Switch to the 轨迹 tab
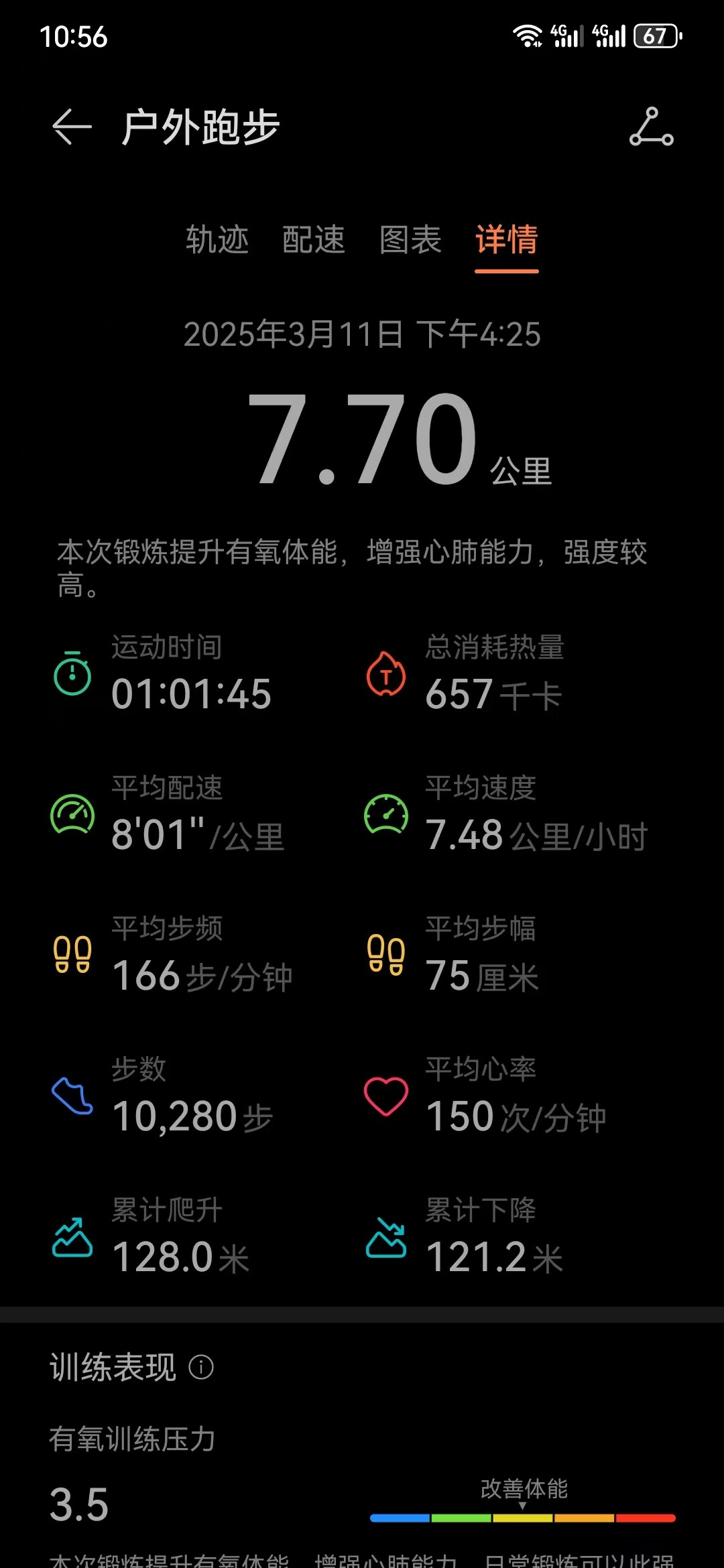The image size is (724, 1568). [x=217, y=239]
